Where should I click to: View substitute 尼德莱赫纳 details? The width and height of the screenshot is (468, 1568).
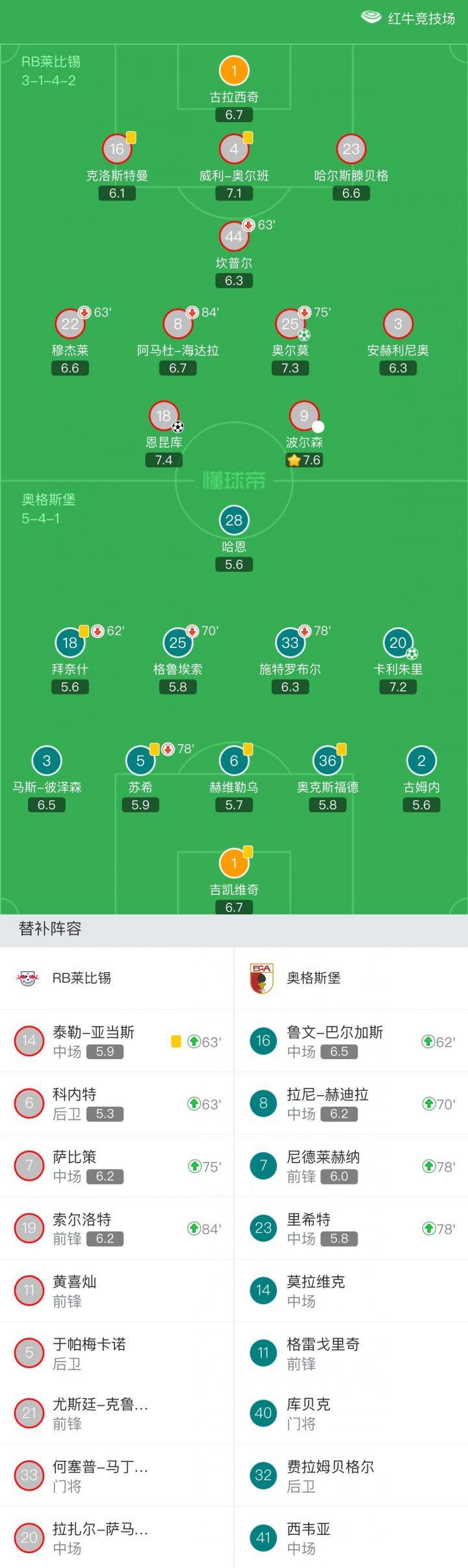click(351, 1166)
